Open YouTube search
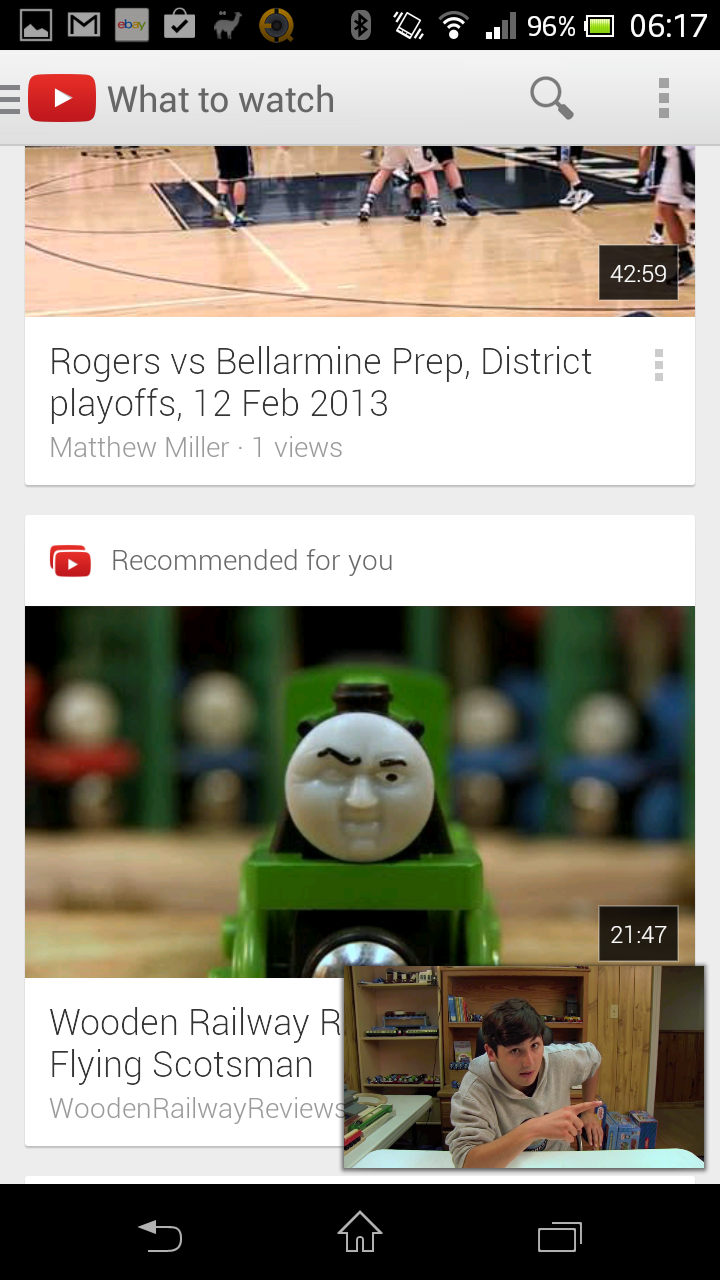720x1280 pixels. pyautogui.click(x=551, y=99)
